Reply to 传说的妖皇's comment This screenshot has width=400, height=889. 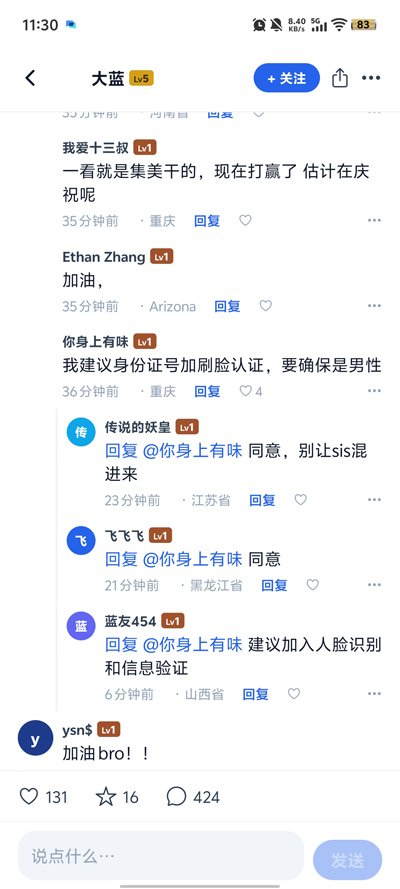[262, 499]
